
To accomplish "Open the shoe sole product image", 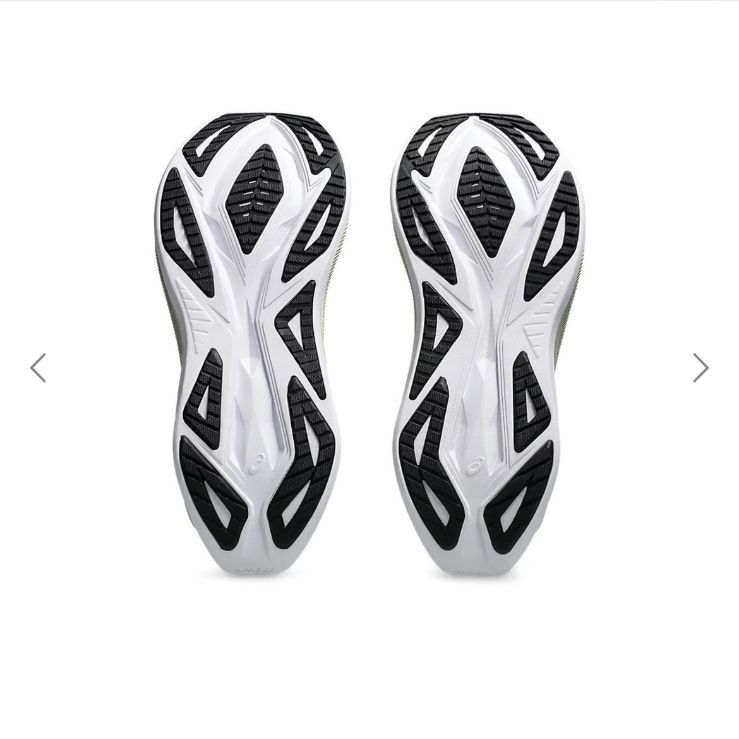I will [370, 345].
